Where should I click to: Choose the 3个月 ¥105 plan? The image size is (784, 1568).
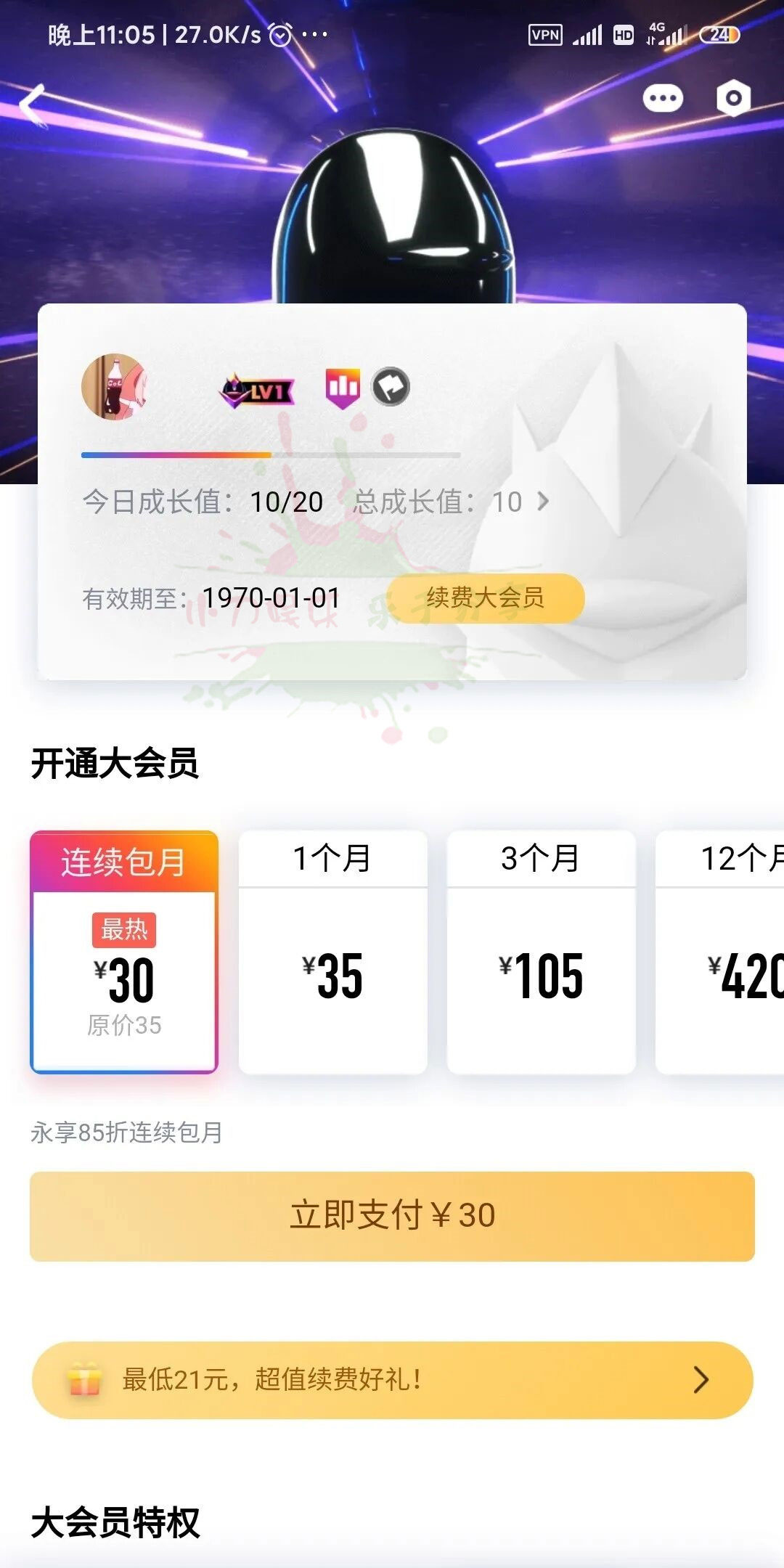541,952
